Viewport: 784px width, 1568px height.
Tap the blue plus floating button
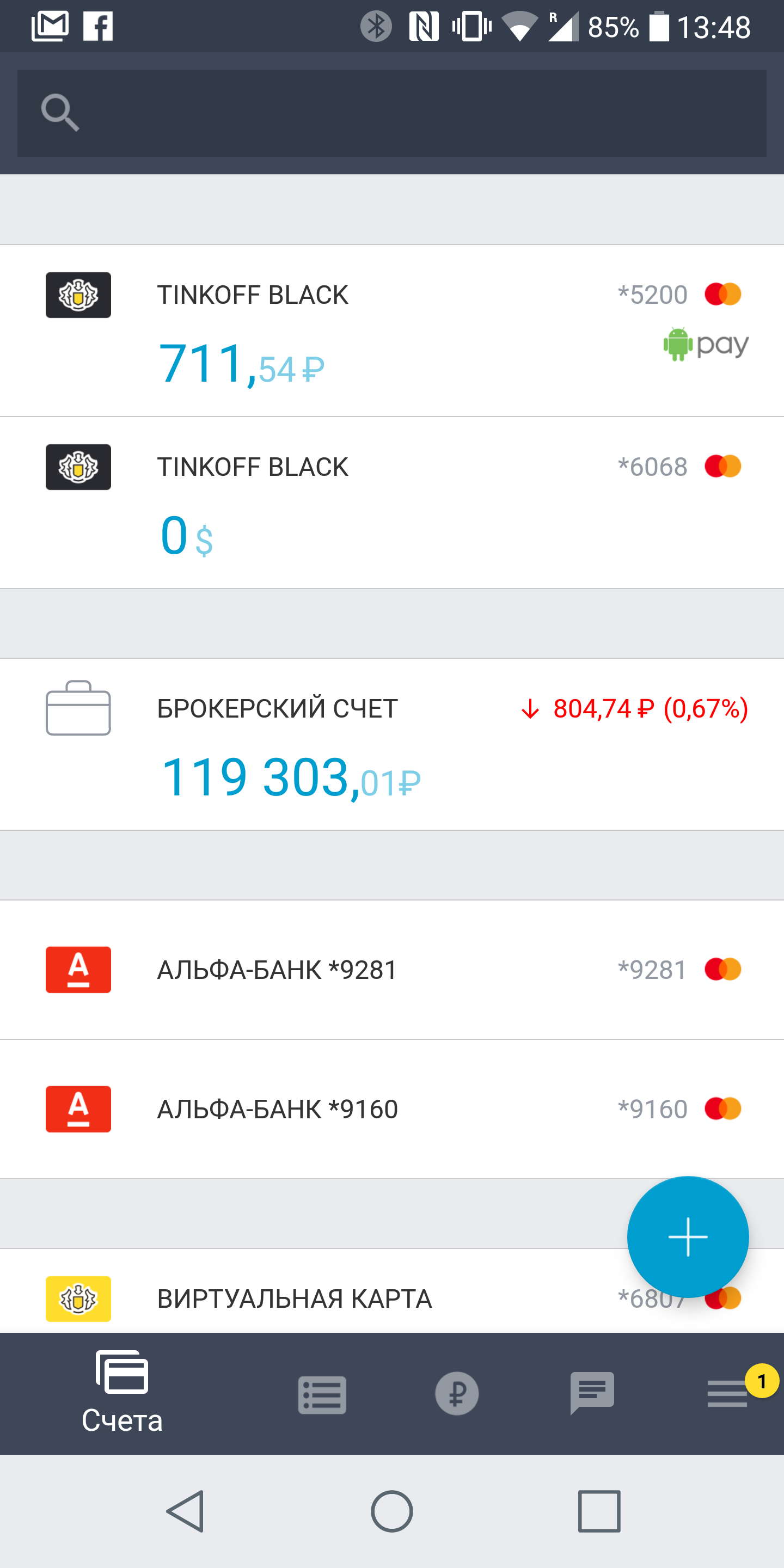[x=688, y=1237]
